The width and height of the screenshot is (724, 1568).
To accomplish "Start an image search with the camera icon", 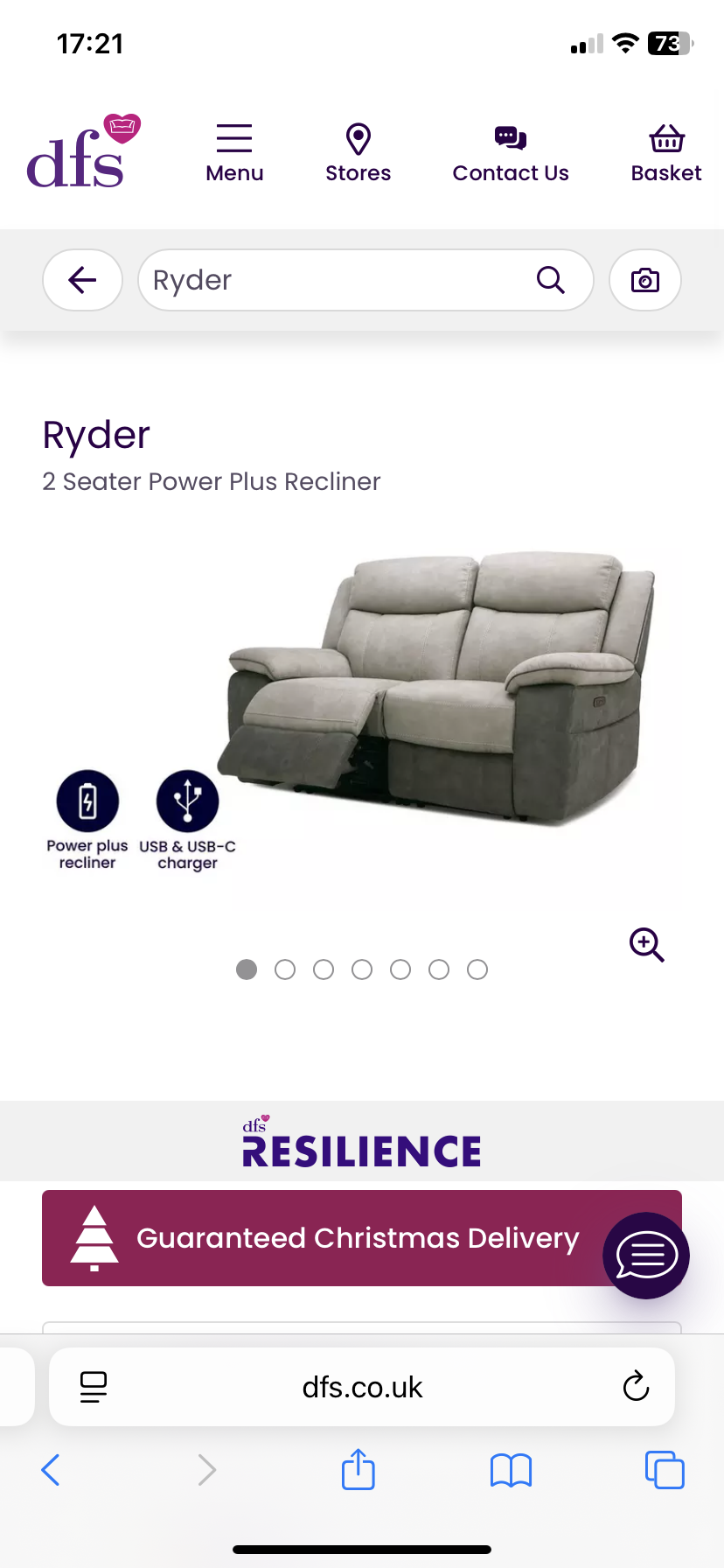I will point(644,279).
